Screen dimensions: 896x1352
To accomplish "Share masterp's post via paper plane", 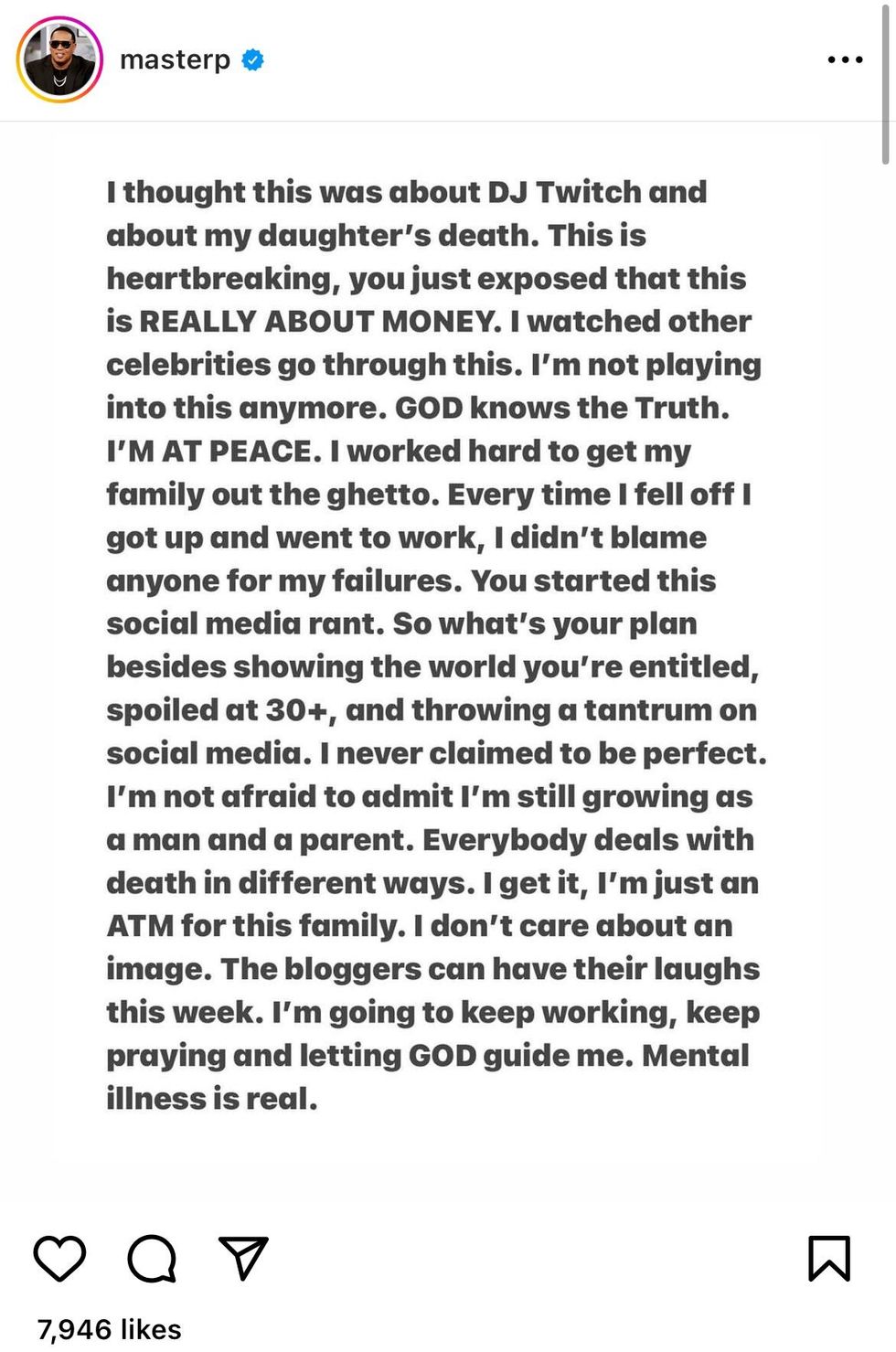I will (x=243, y=1258).
